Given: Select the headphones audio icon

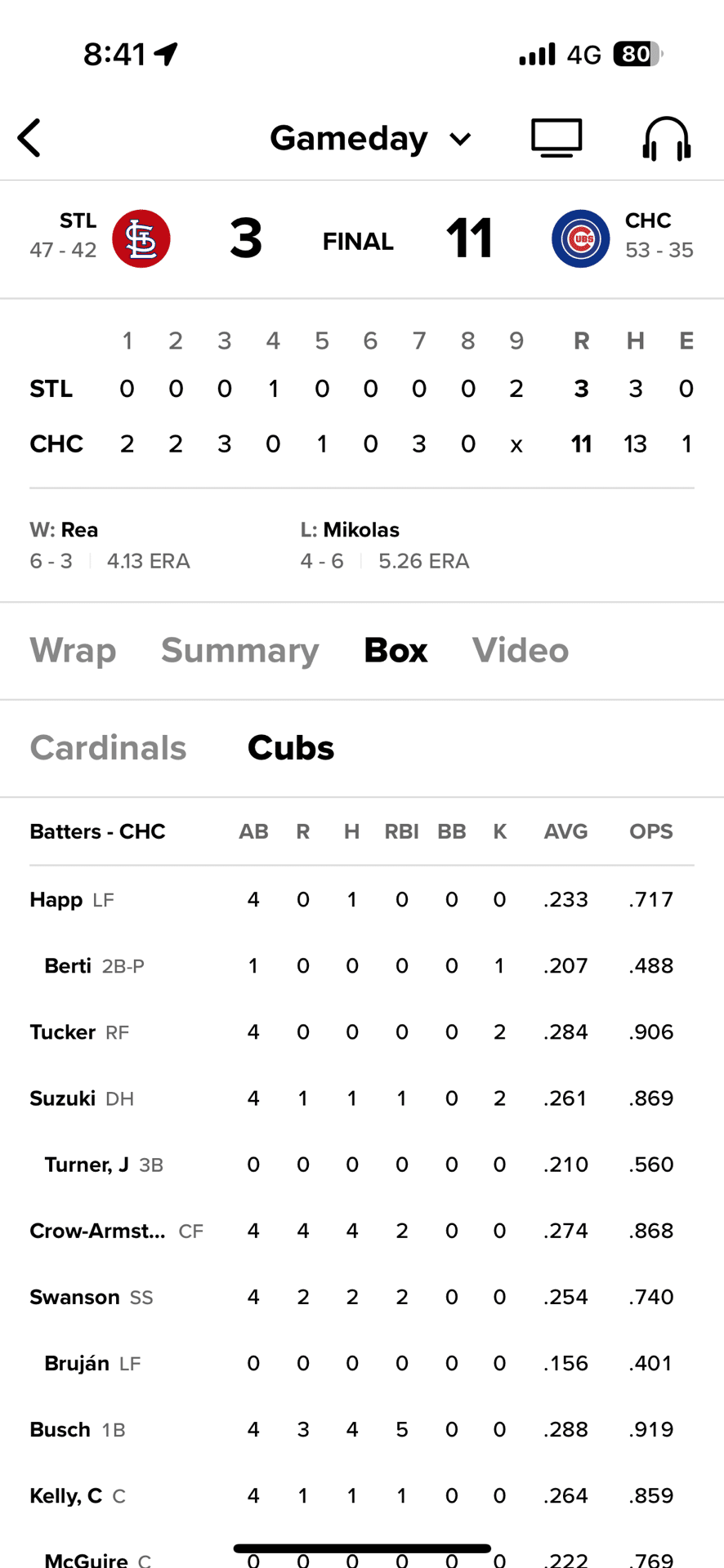Looking at the screenshot, I should (666, 137).
